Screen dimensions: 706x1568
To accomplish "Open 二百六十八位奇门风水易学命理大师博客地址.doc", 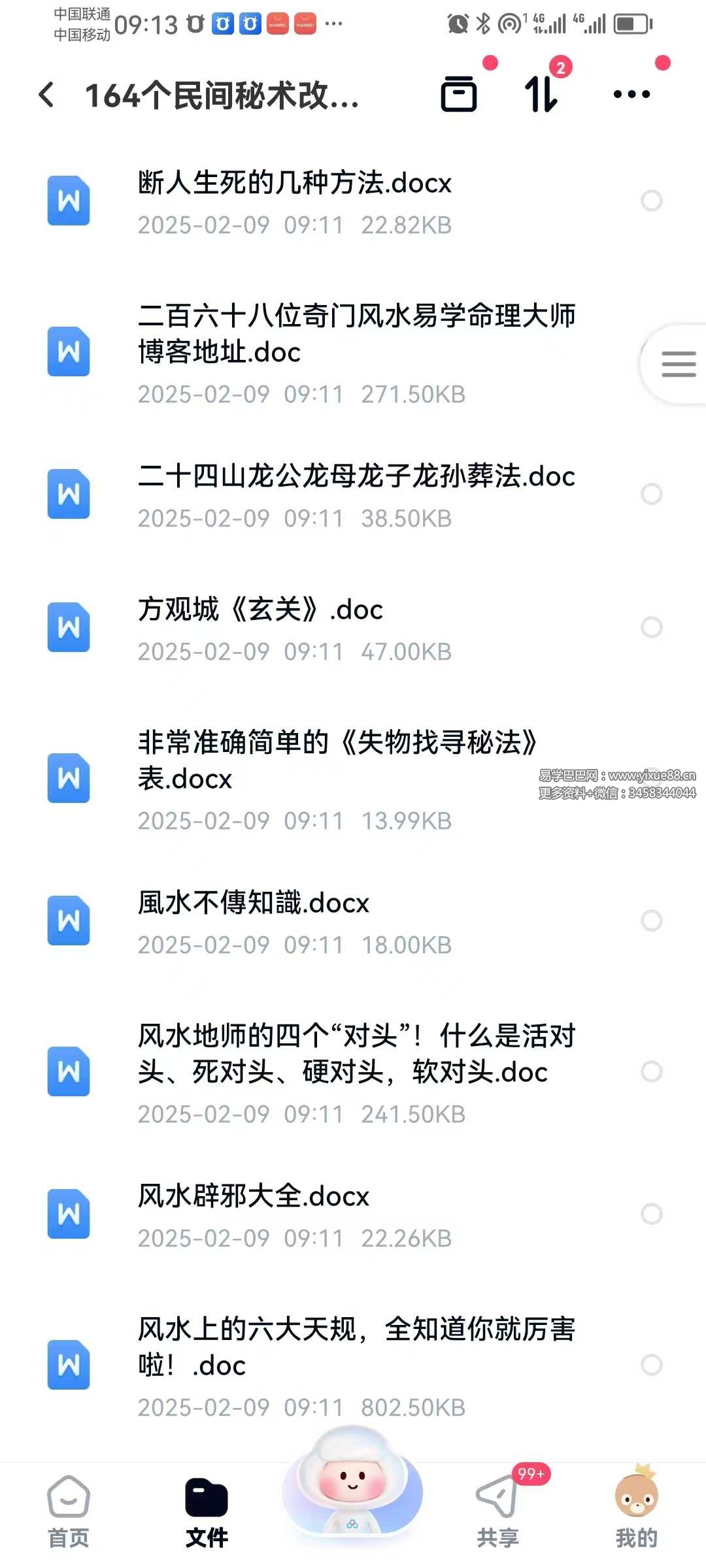I will click(x=353, y=353).
